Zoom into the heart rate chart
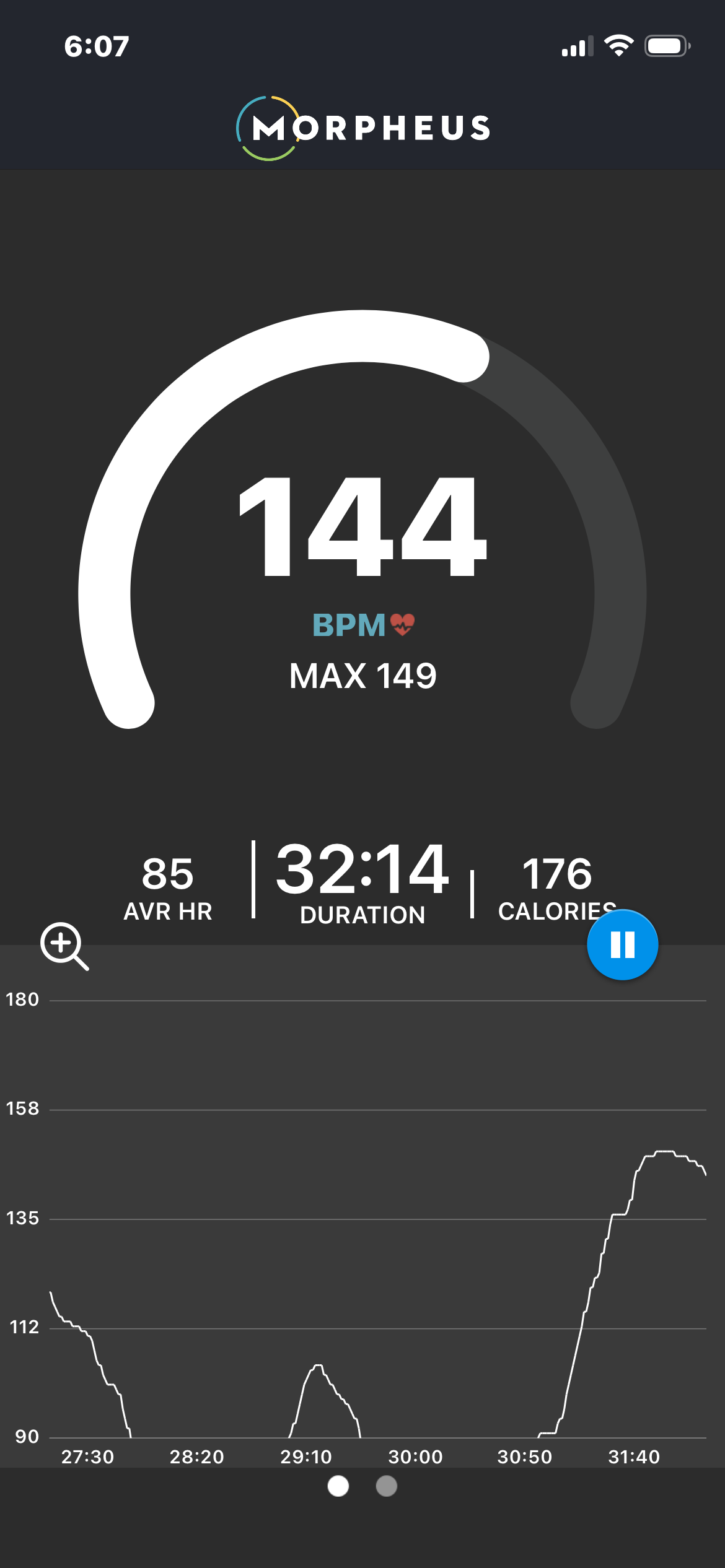Image resolution: width=725 pixels, height=1568 pixels. tap(63, 946)
